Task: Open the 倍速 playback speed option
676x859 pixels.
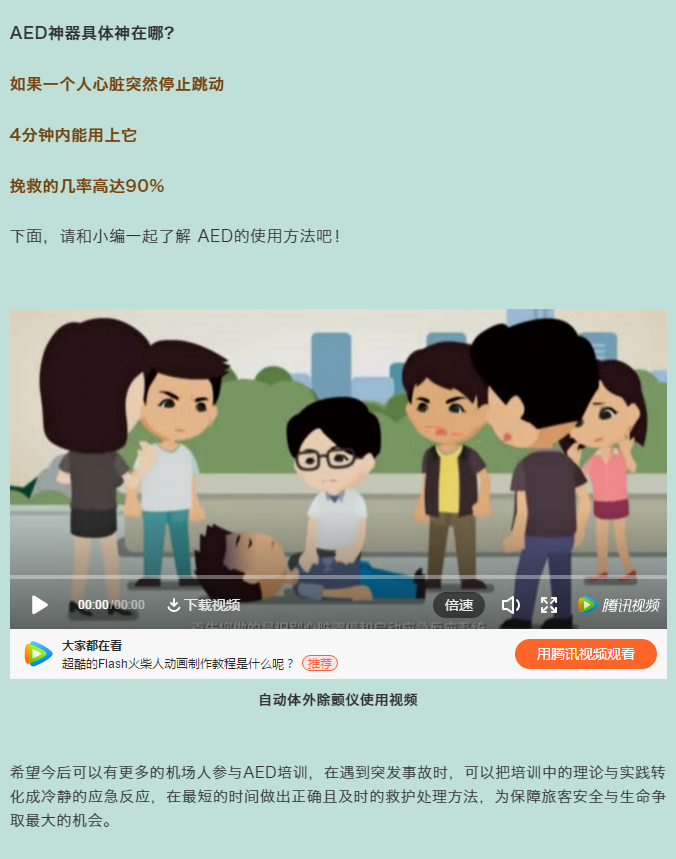Action: tap(459, 605)
